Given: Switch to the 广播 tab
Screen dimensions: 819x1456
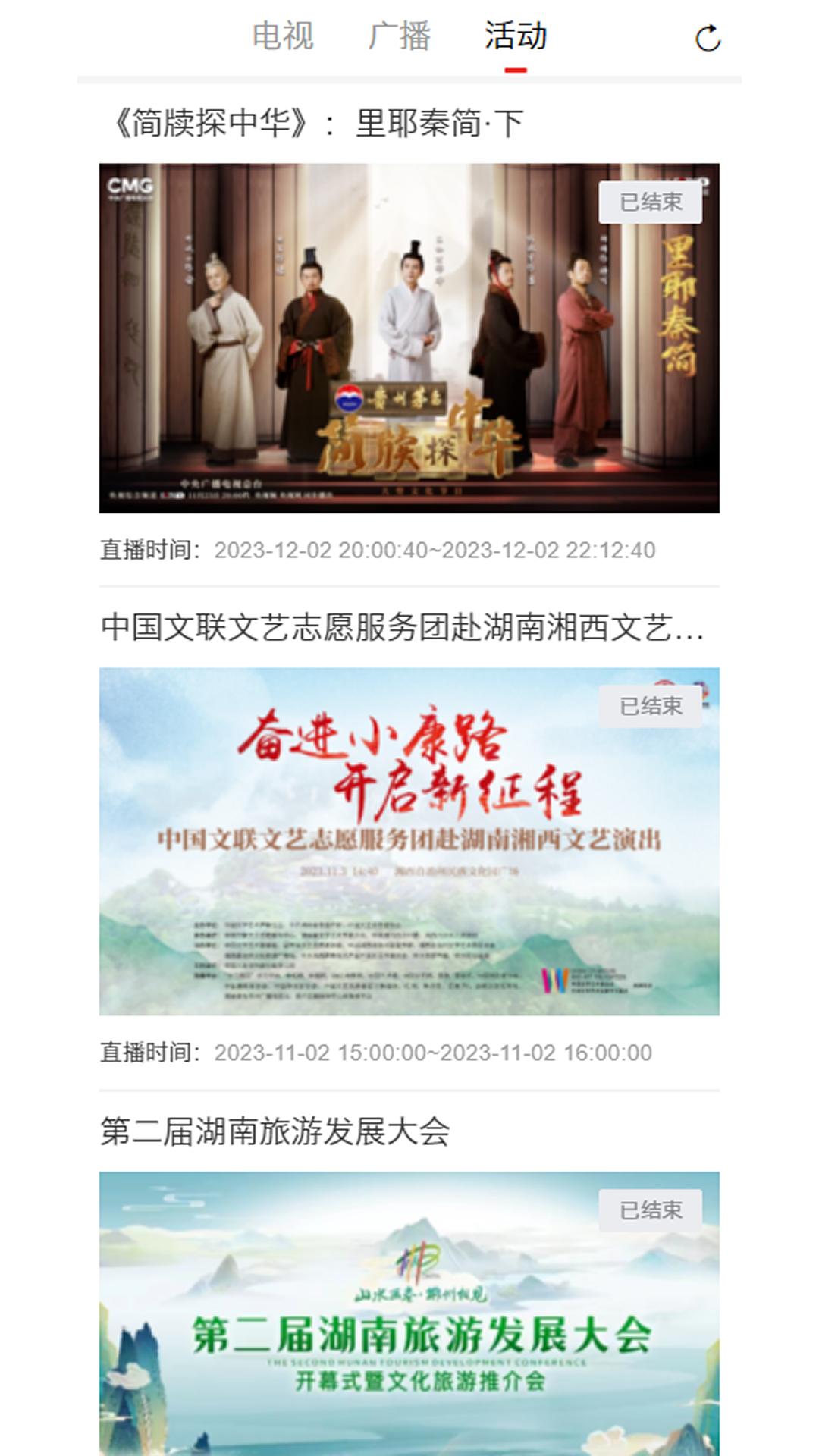Looking at the screenshot, I should tap(399, 36).
